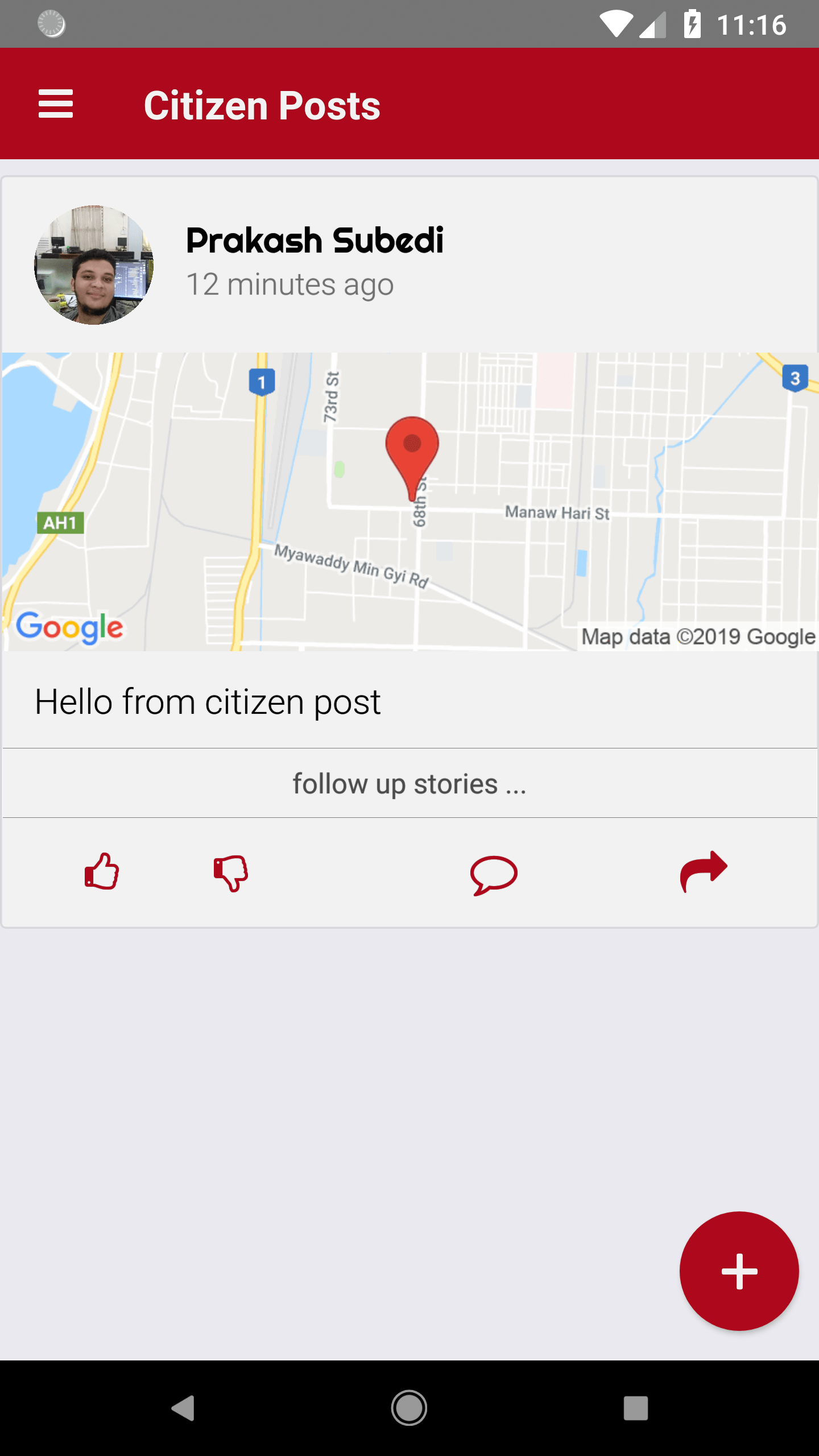
Task: Go to the home screen
Action: coord(409,1408)
